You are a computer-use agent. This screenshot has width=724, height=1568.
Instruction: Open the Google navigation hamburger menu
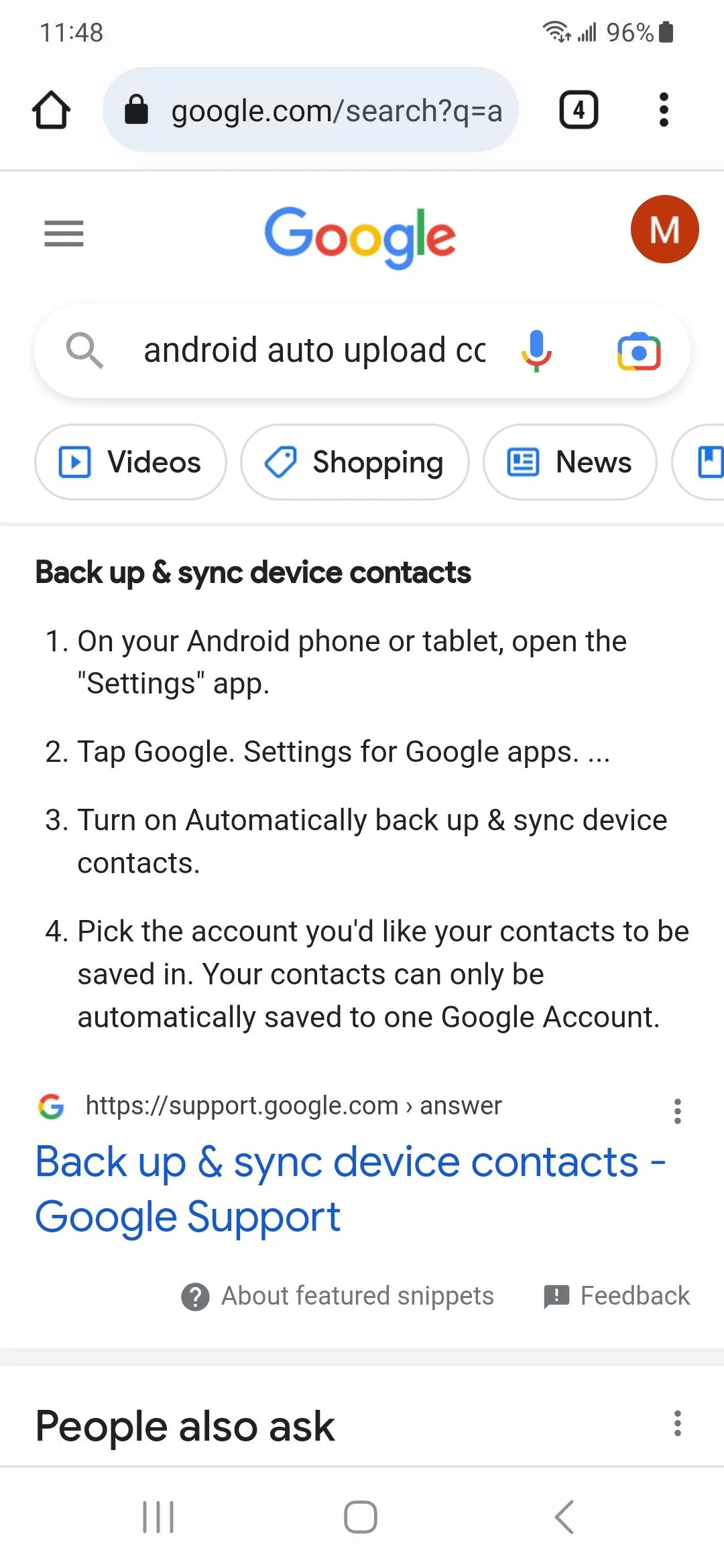coord(64,234)
